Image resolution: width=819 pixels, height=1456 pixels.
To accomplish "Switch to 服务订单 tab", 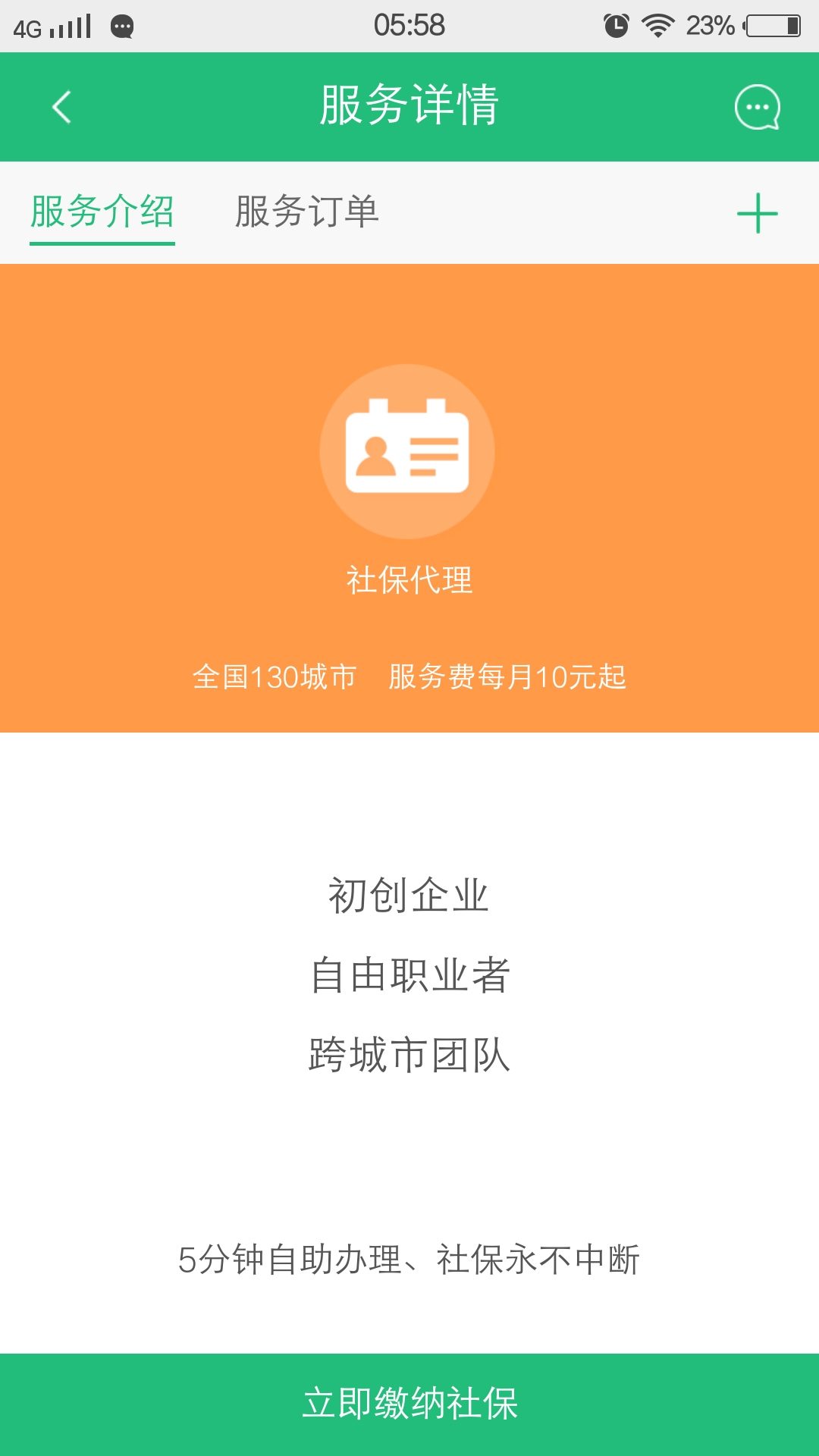I will pyautogui.click(x=306, y=212).
